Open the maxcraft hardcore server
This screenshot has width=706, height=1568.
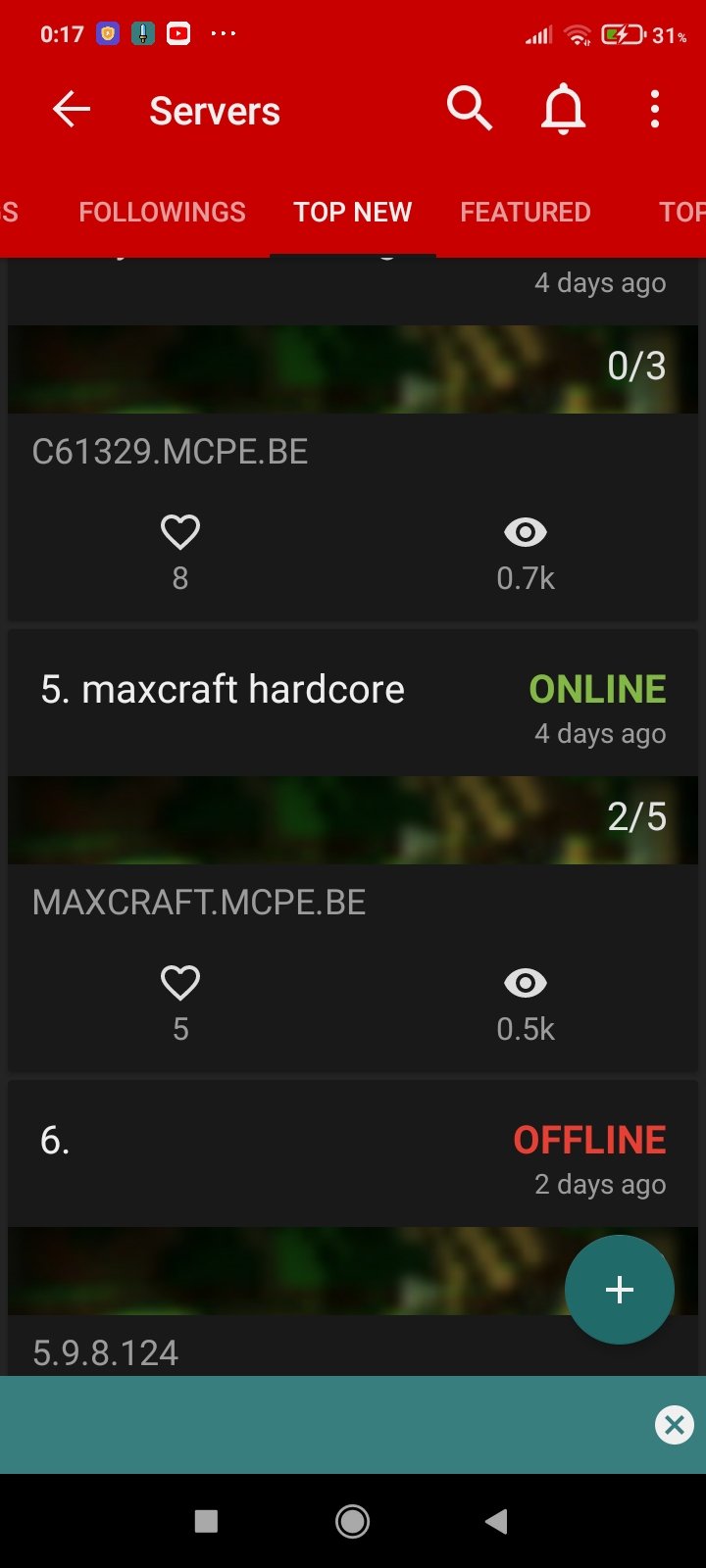224,690
